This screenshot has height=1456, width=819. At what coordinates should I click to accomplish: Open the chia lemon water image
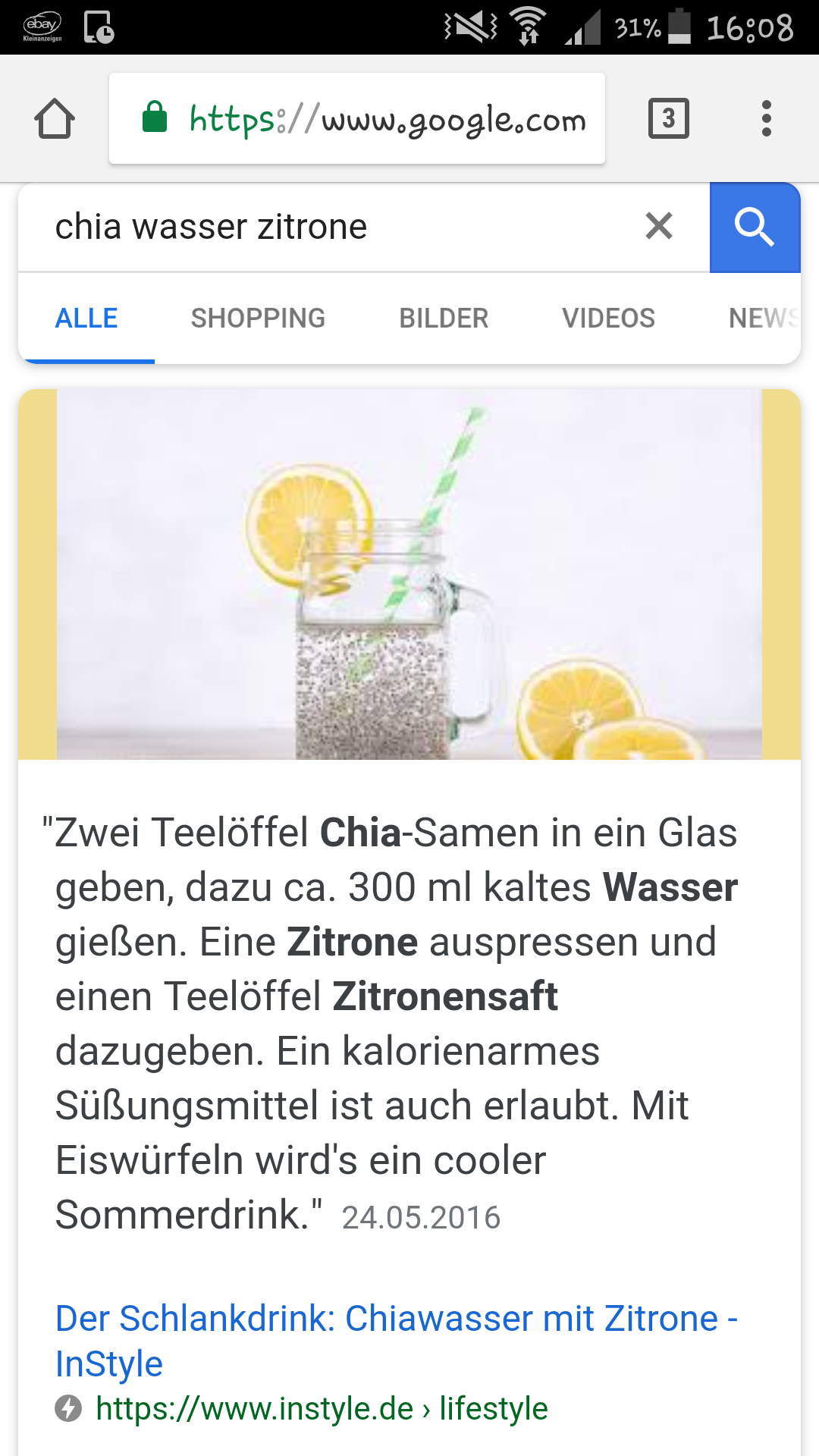(409, 574)
